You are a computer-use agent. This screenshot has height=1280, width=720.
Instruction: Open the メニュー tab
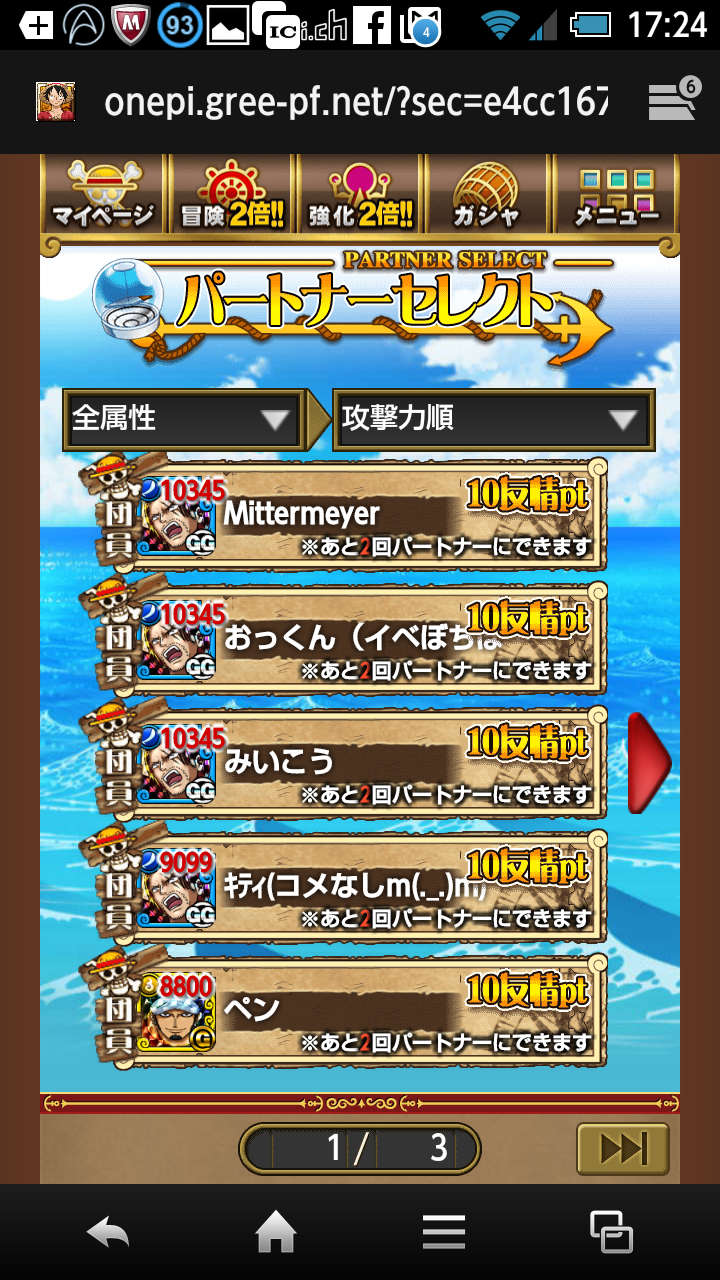[x=616, y=194]
